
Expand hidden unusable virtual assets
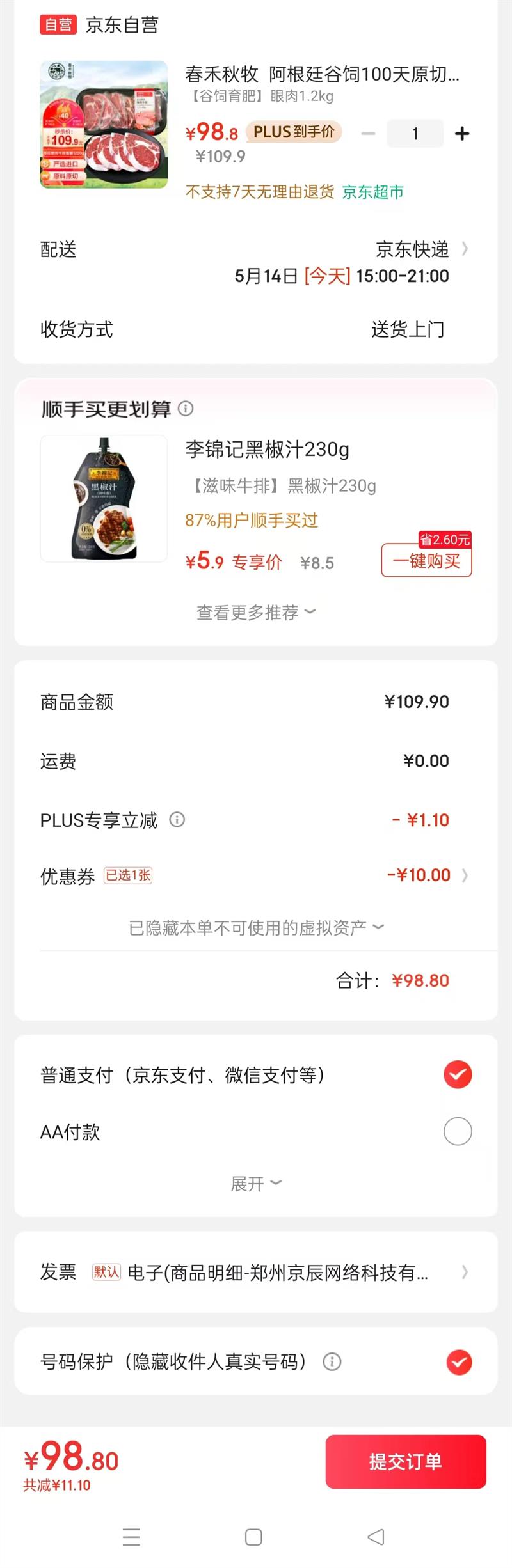[x=255, y=927]
